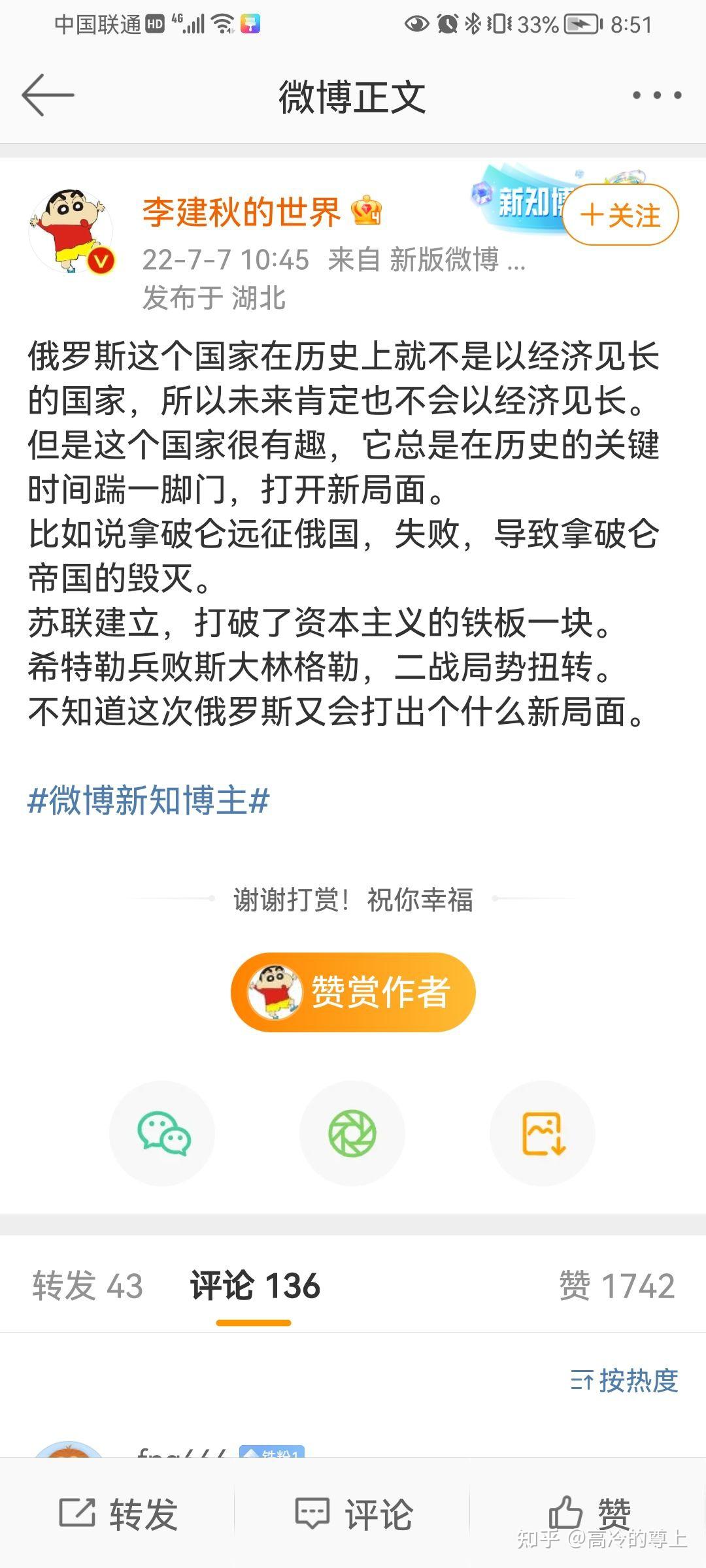Switch to the 转发 43 tab
The height and width of the screenshot is (1568, 706).
click(87, 1286)
